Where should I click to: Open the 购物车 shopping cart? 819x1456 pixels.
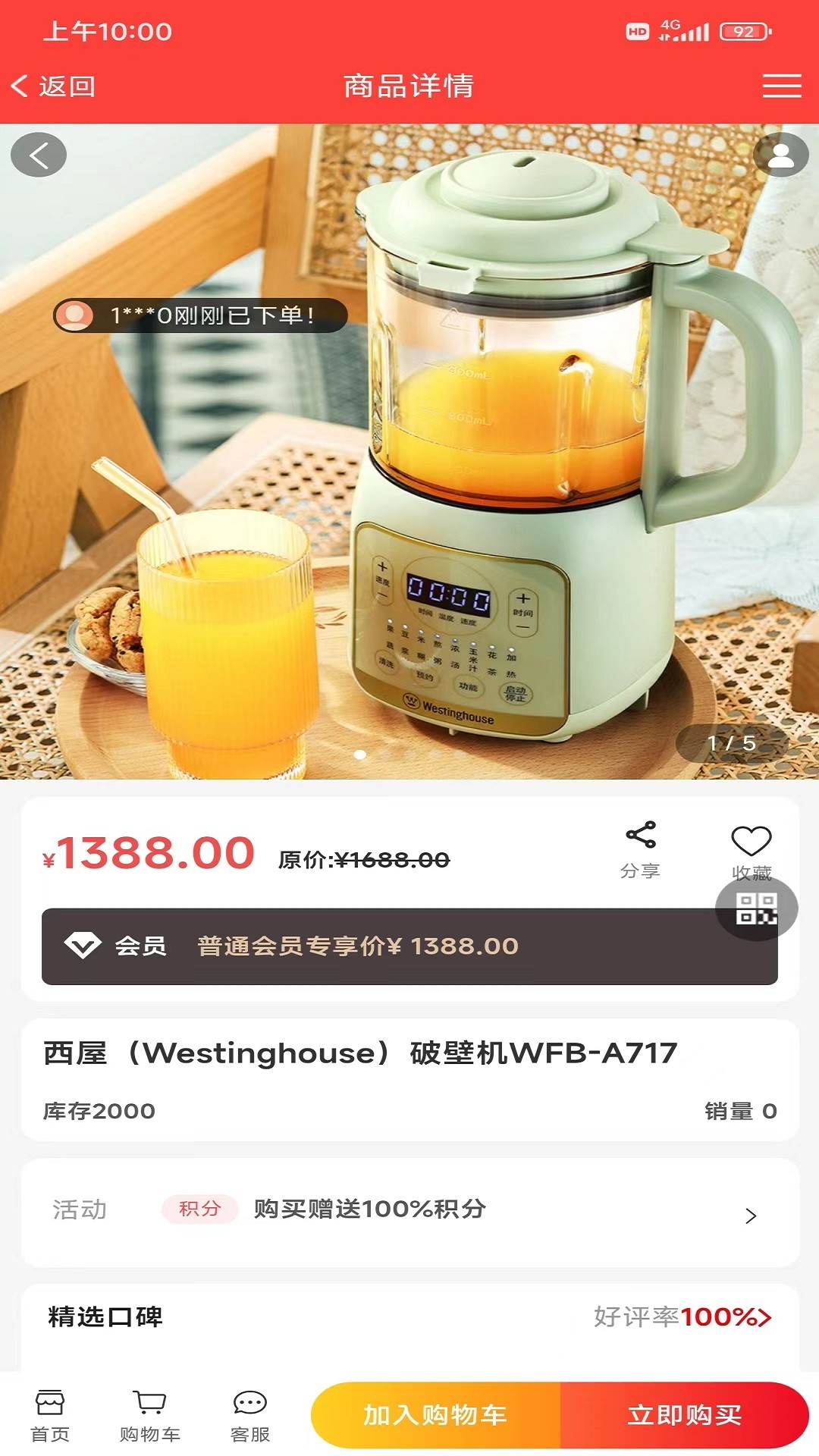149,1415
